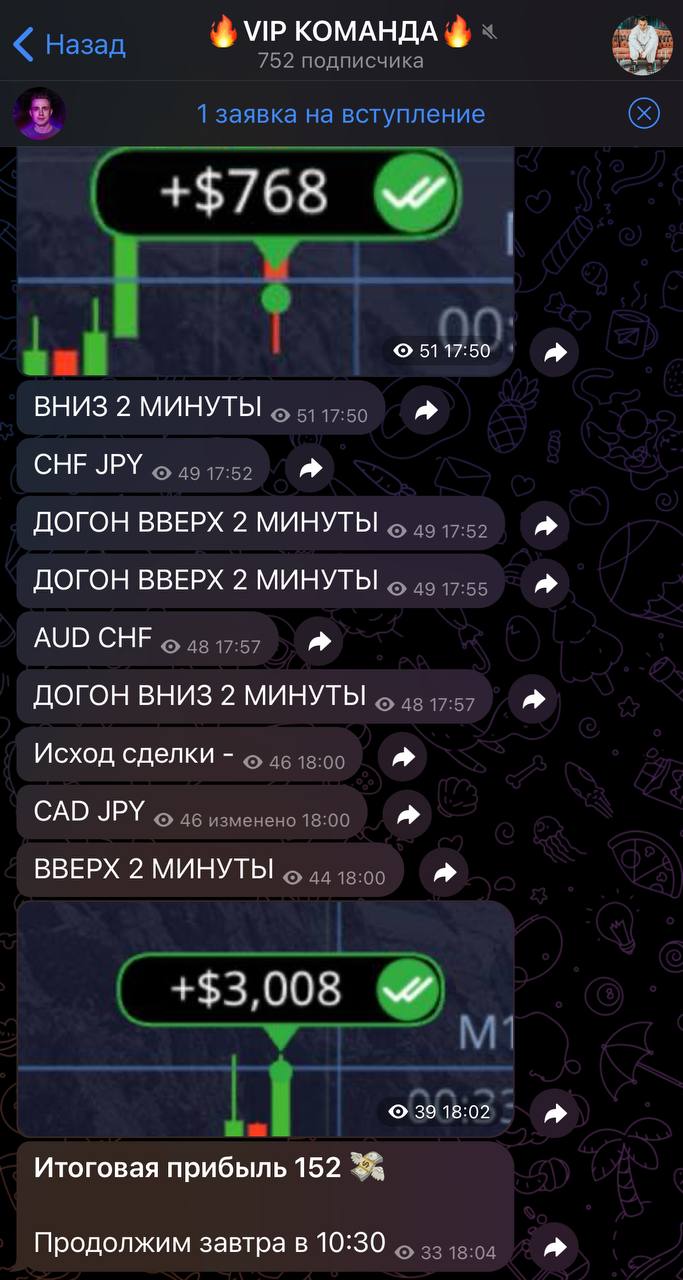Forward the CHF JPY message
The image size is (683, 1280).
point(311,468)
